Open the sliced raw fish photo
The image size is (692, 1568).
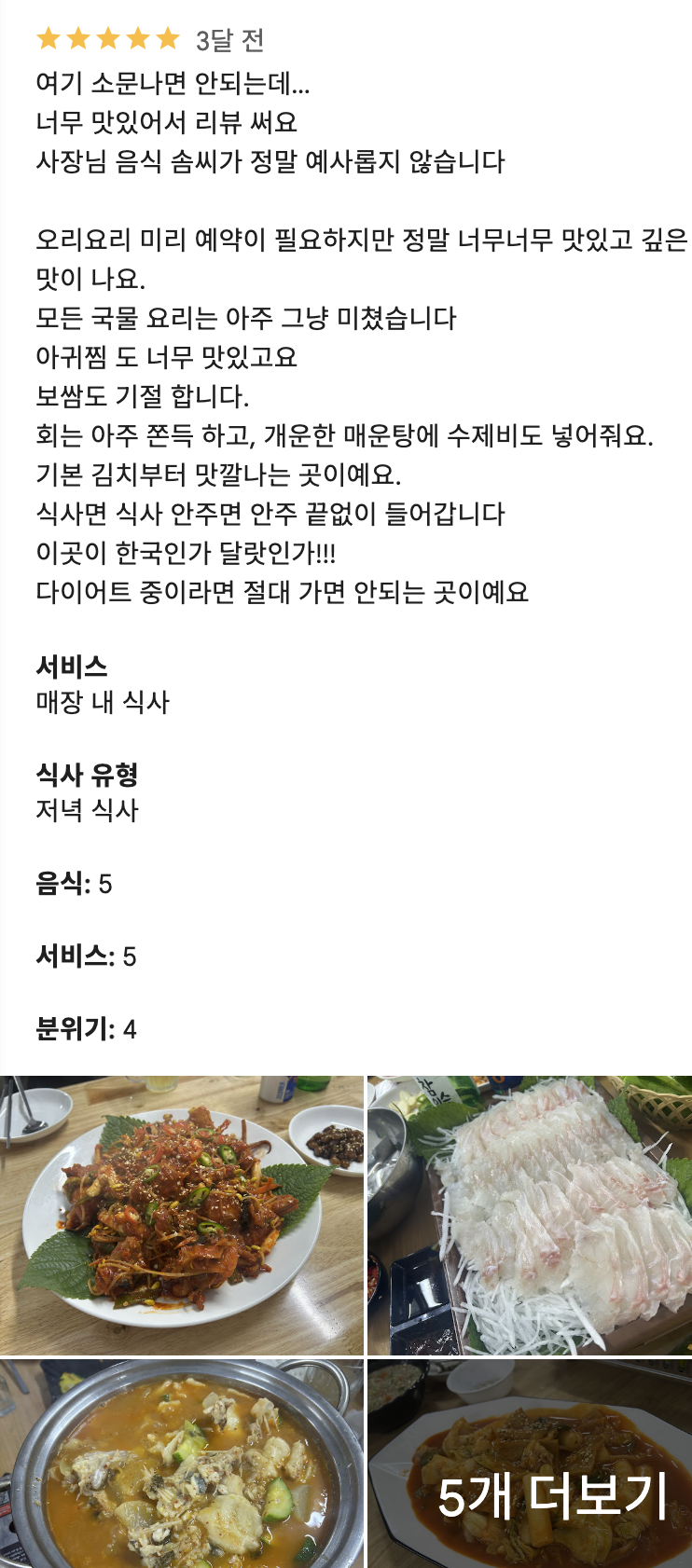point(530,1215)
